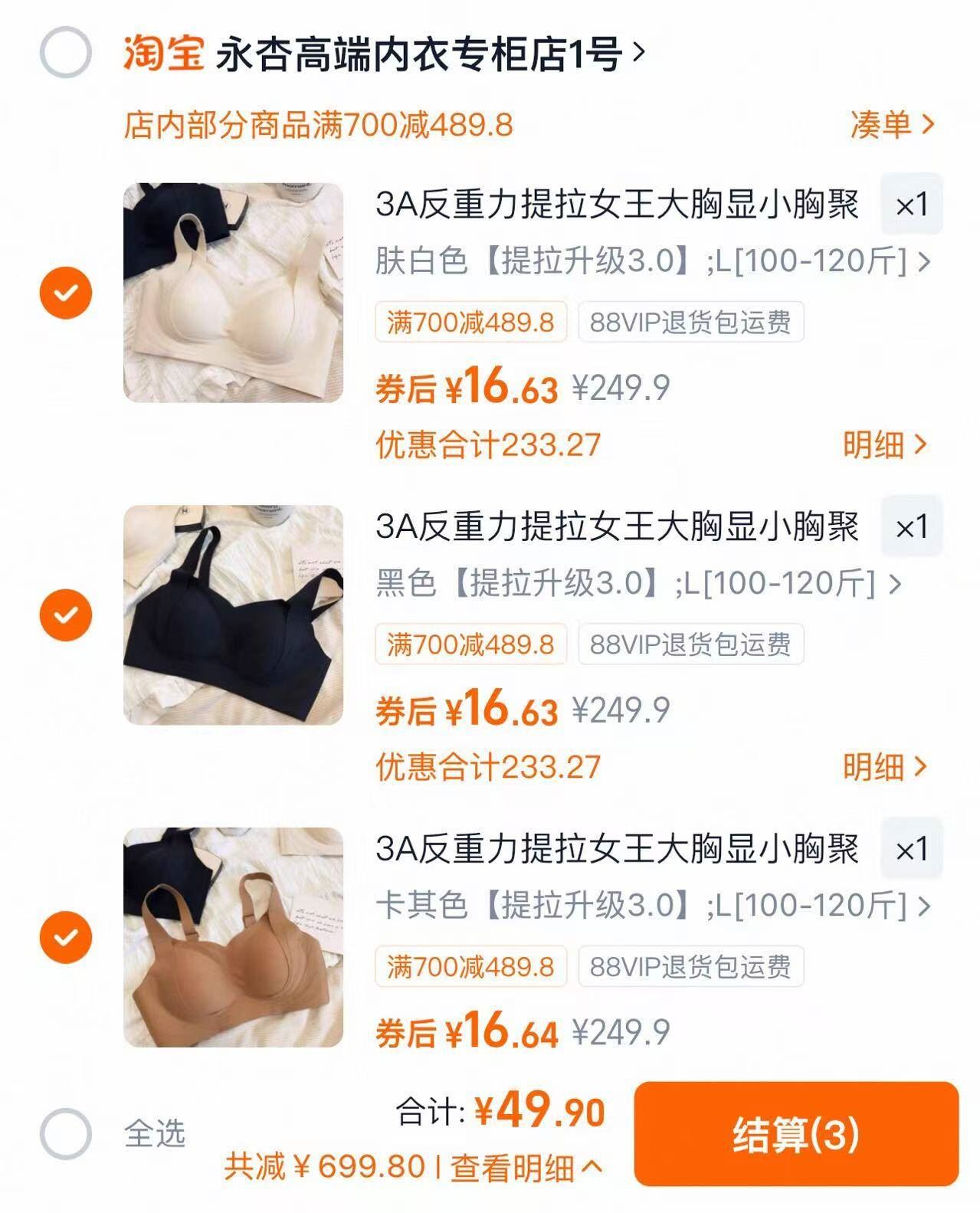Open the 肤白色 bra product image

[x=233, y=293]
